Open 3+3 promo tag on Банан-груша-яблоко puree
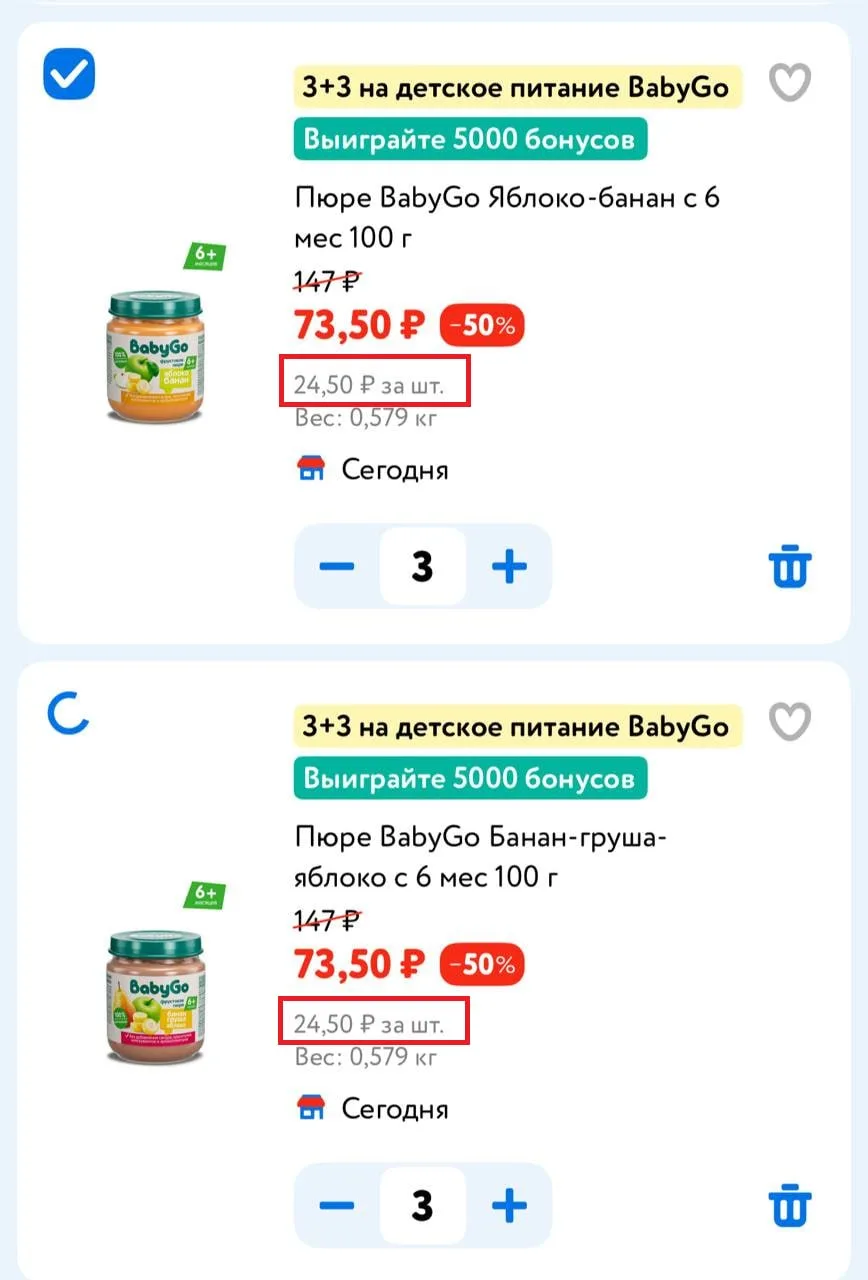 click(x=517, y=726)
